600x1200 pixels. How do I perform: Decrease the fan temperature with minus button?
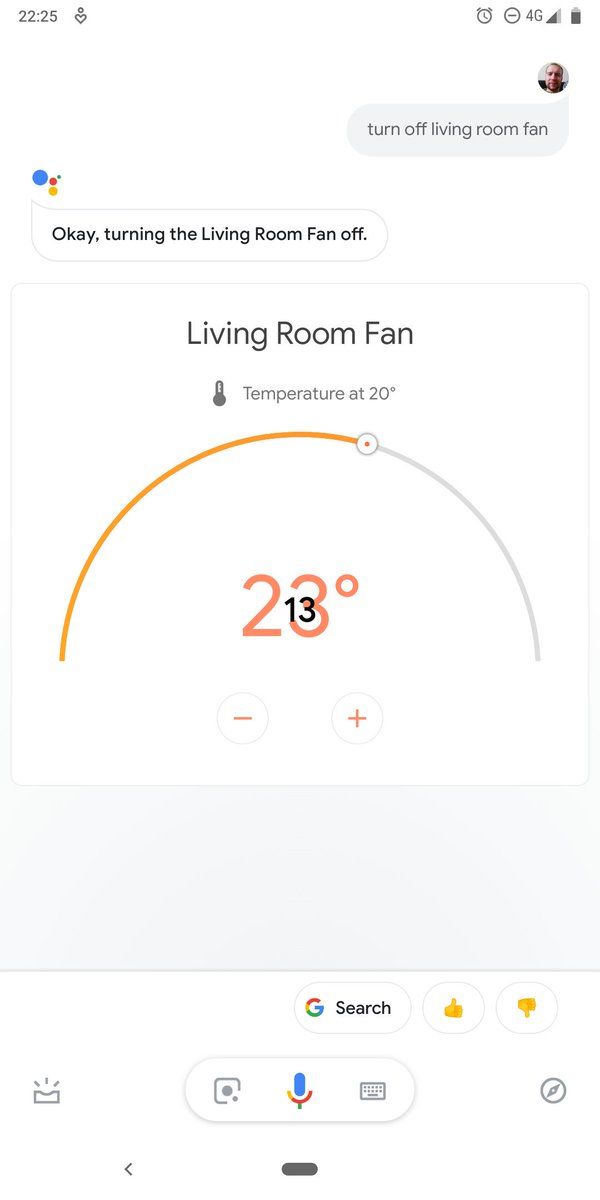pos(243,718)
